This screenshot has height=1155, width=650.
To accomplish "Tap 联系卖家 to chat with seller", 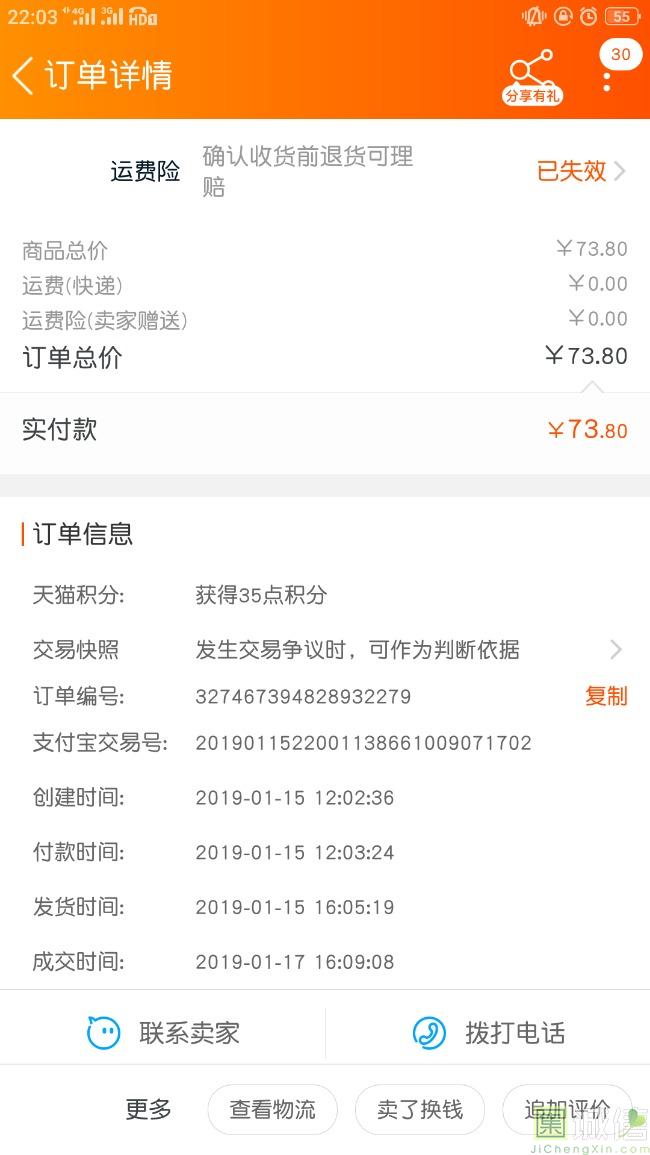I will click(x=163, y=1033).
